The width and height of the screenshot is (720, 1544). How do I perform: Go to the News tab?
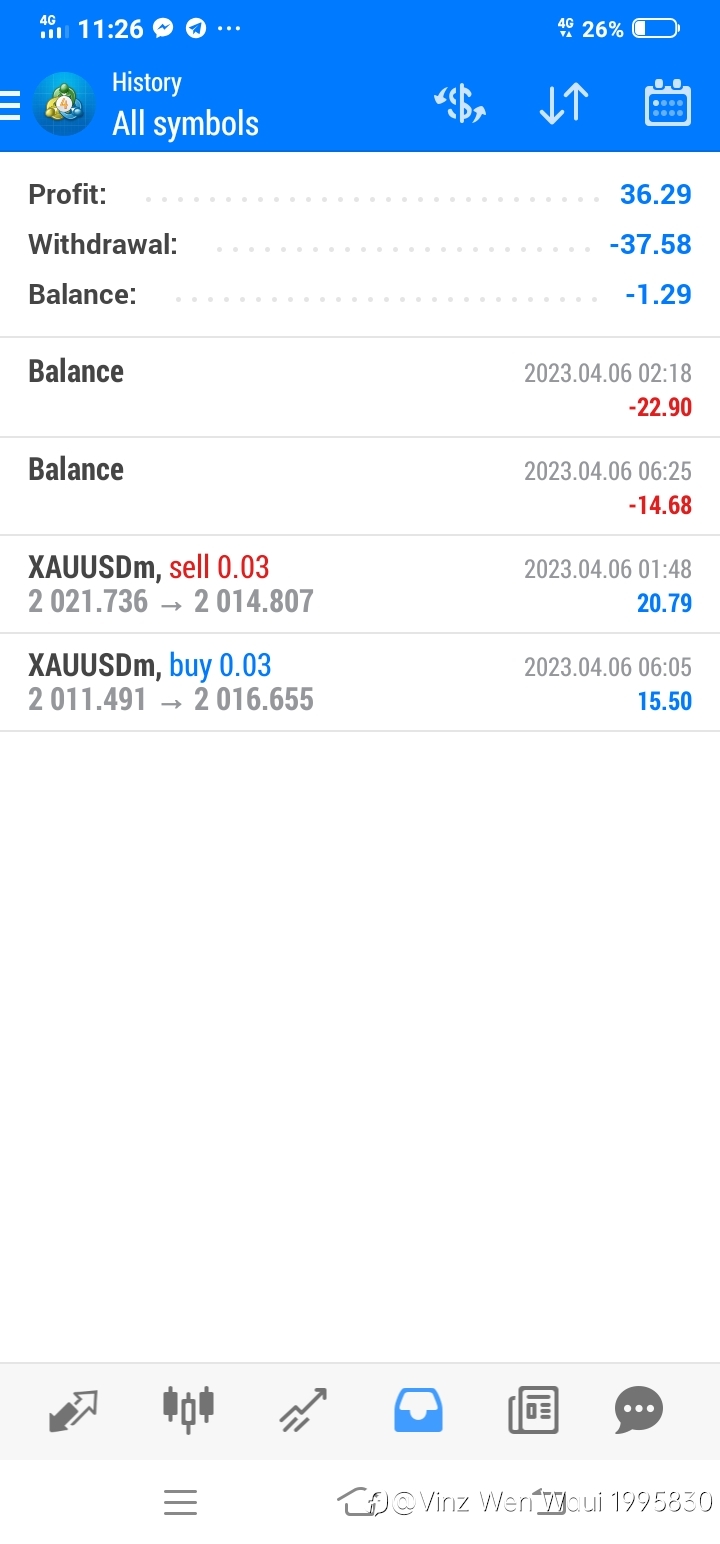[x=533, y=1411]
